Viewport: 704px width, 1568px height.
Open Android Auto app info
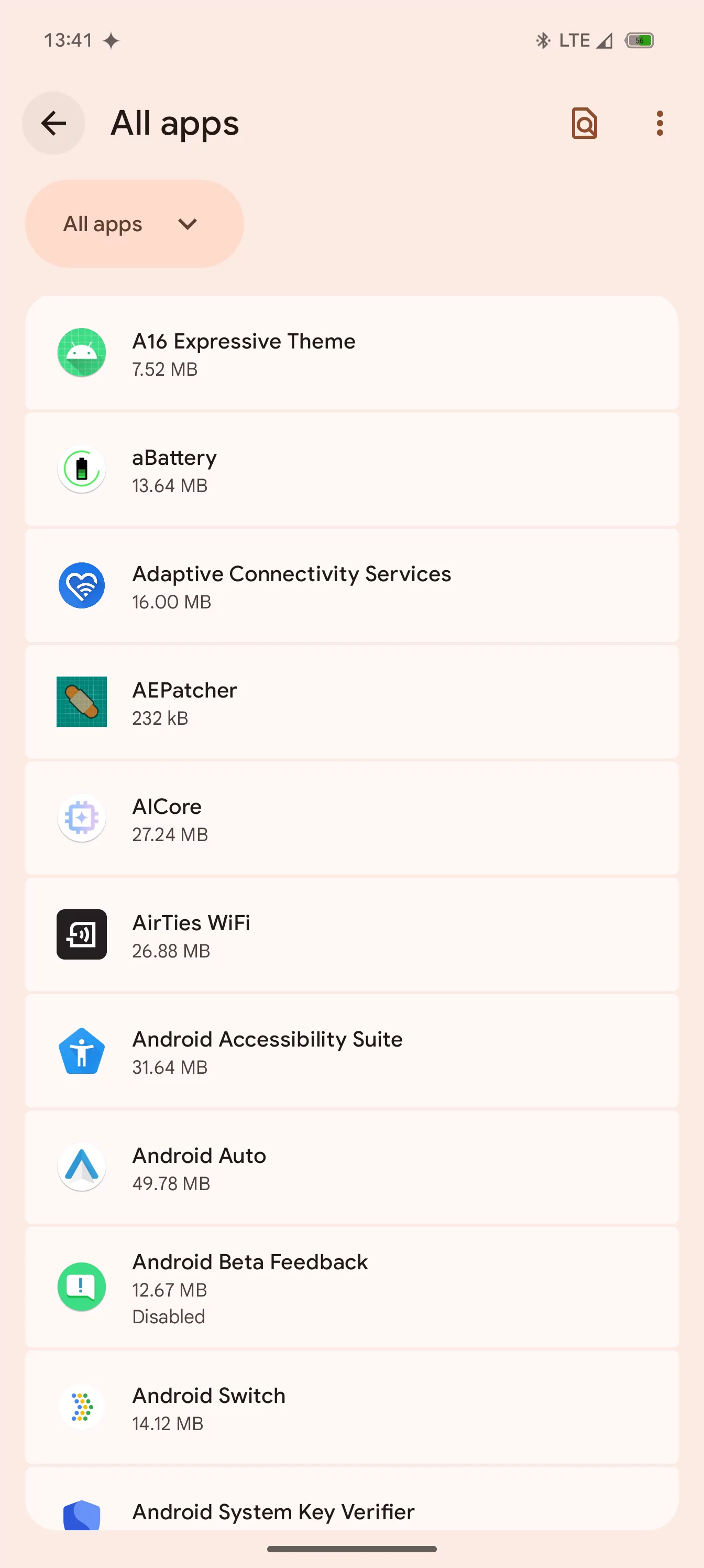click(x=351, y=1167)
